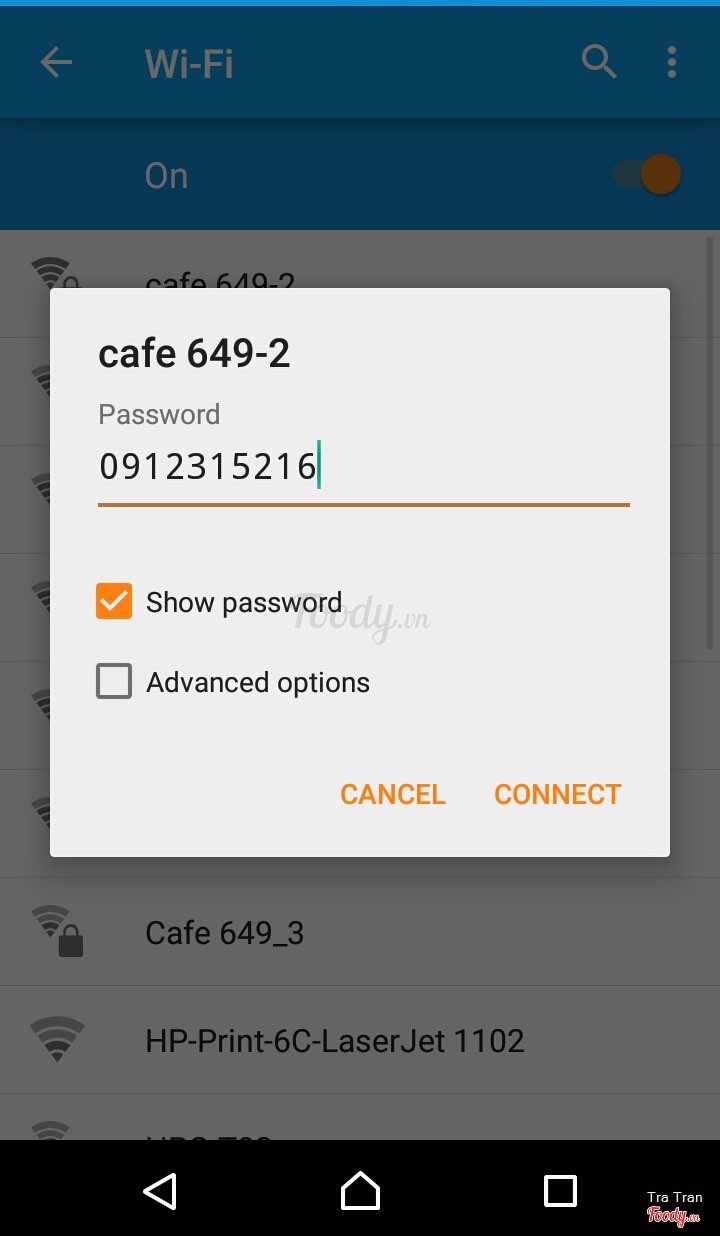The height and width of the screenshot is (1236, 720).
Task: Open the recent apps overview
Action: pos(560,1190)
